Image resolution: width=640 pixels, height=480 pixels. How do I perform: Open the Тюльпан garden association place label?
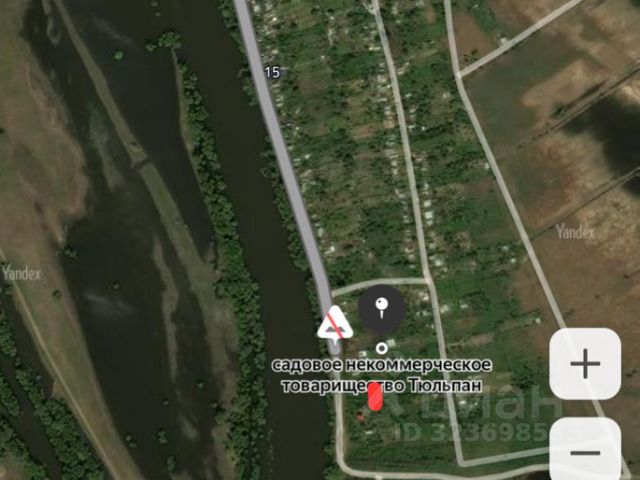382,374
